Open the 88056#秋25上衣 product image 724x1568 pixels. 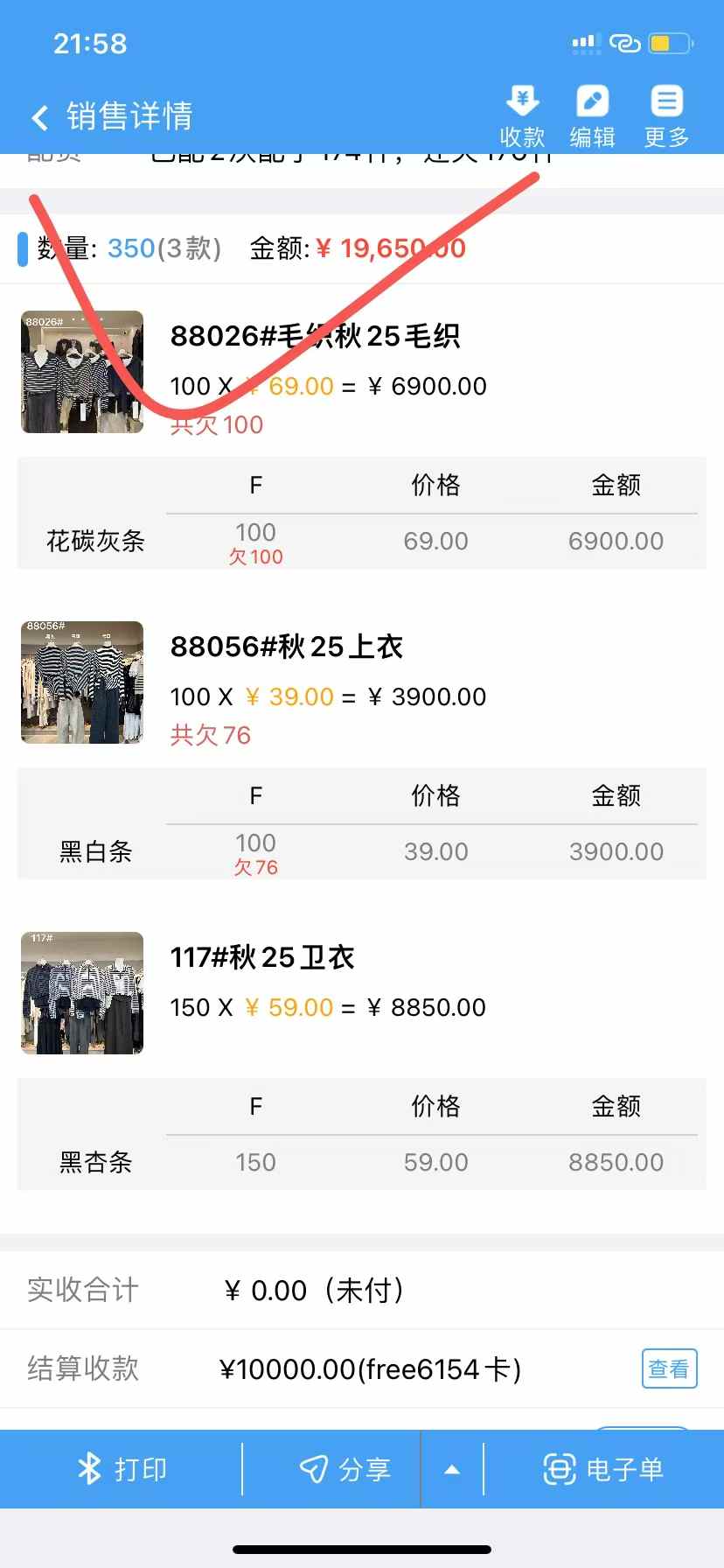[x=82, y=682]
